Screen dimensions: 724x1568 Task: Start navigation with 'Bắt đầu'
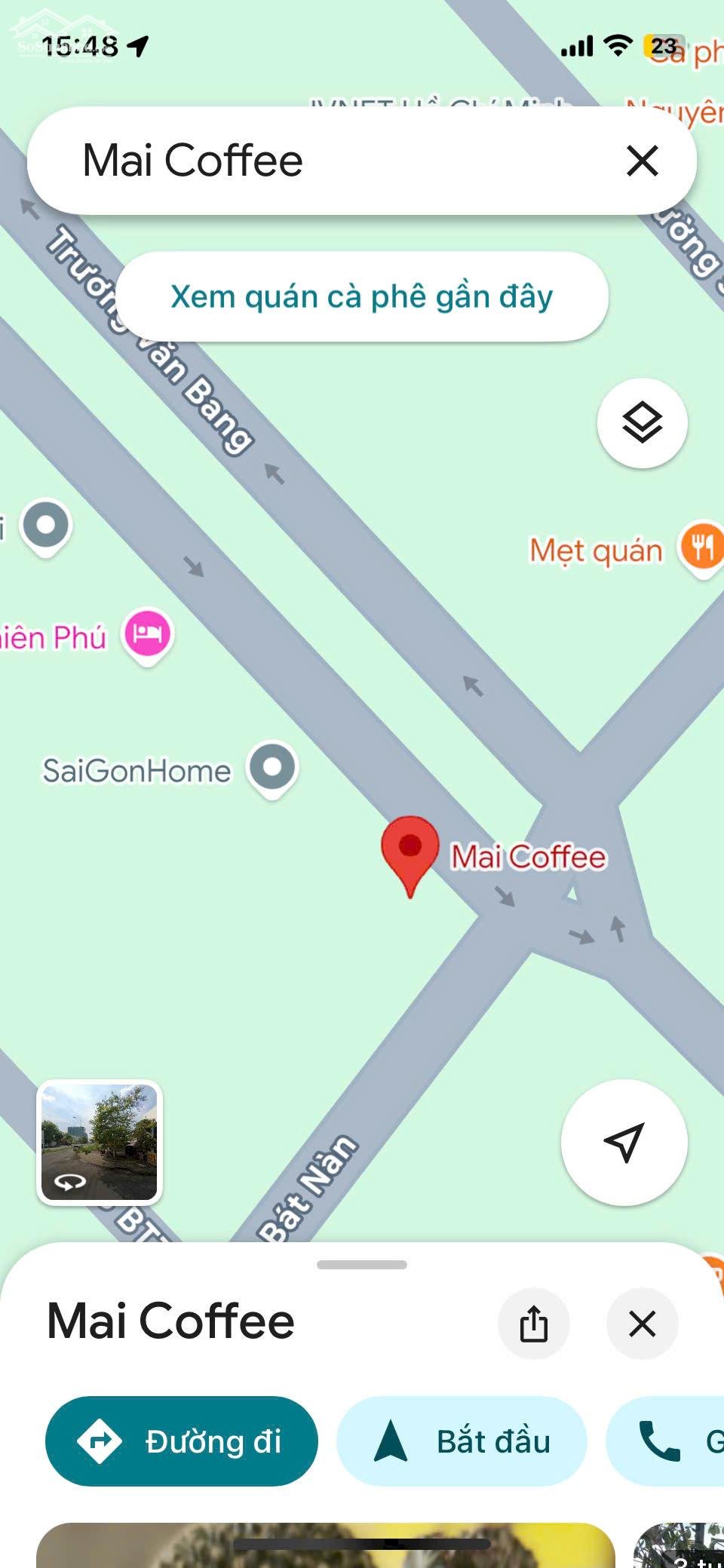pyautogui.click(x=462, y=1441)
